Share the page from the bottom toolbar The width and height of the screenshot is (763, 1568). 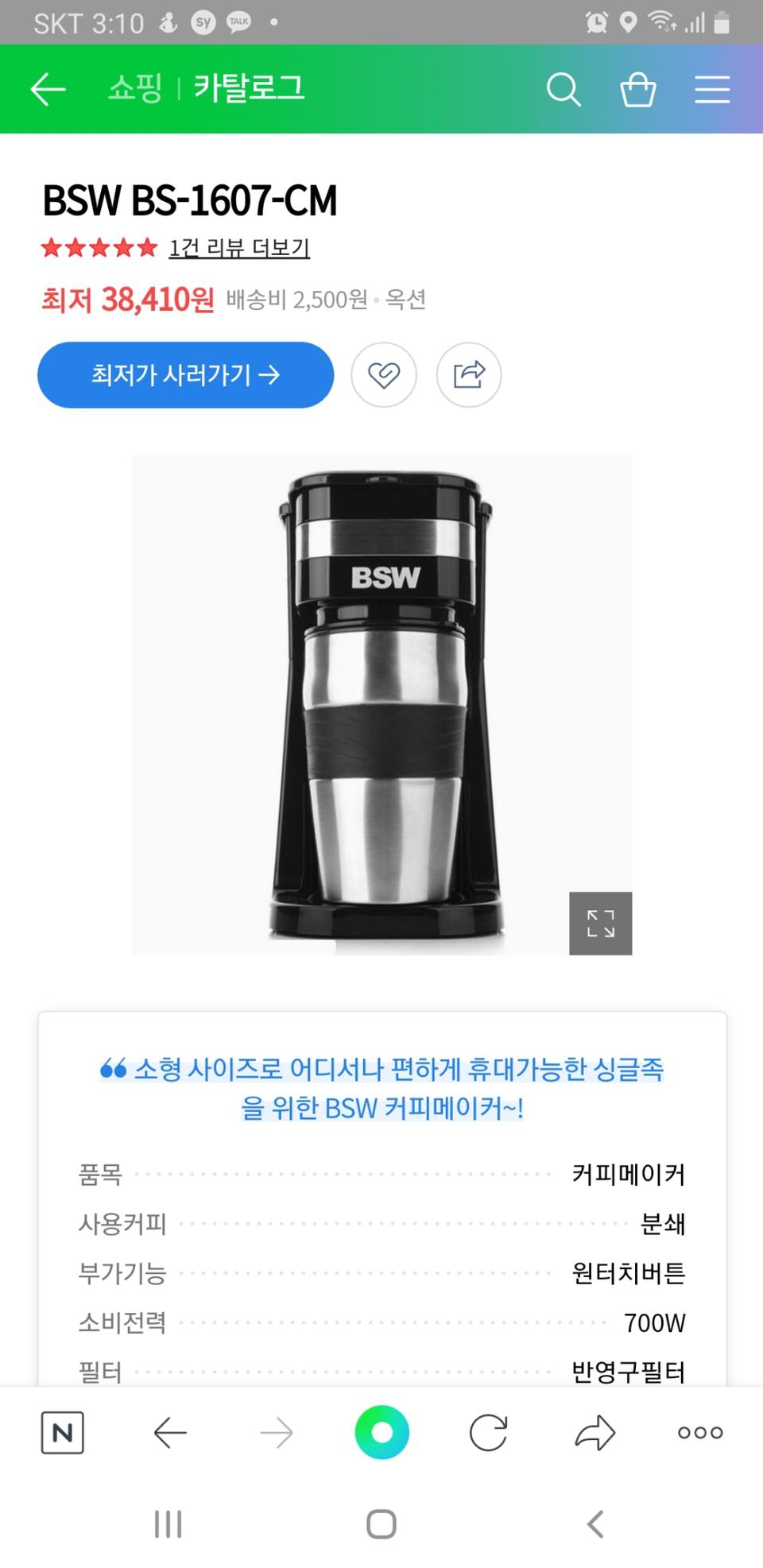click(594, 1432)
